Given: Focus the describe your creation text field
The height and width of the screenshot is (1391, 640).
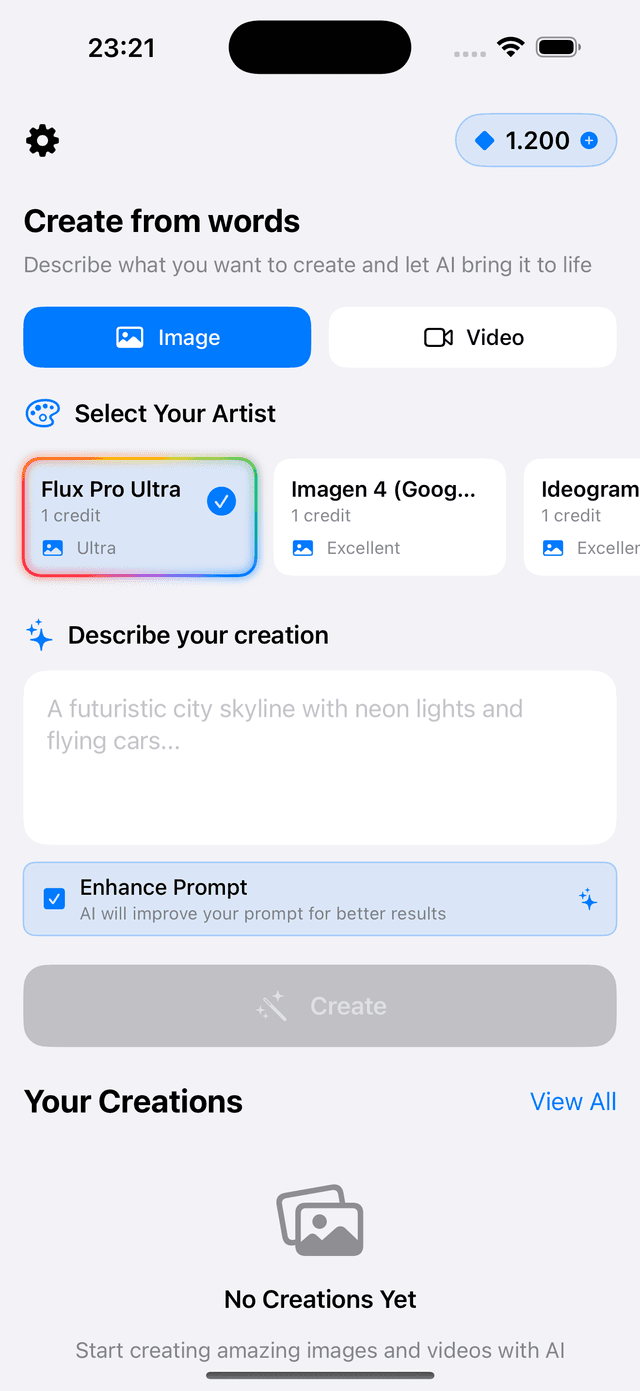Looking at the screenshot, I should tap(320, 757).
